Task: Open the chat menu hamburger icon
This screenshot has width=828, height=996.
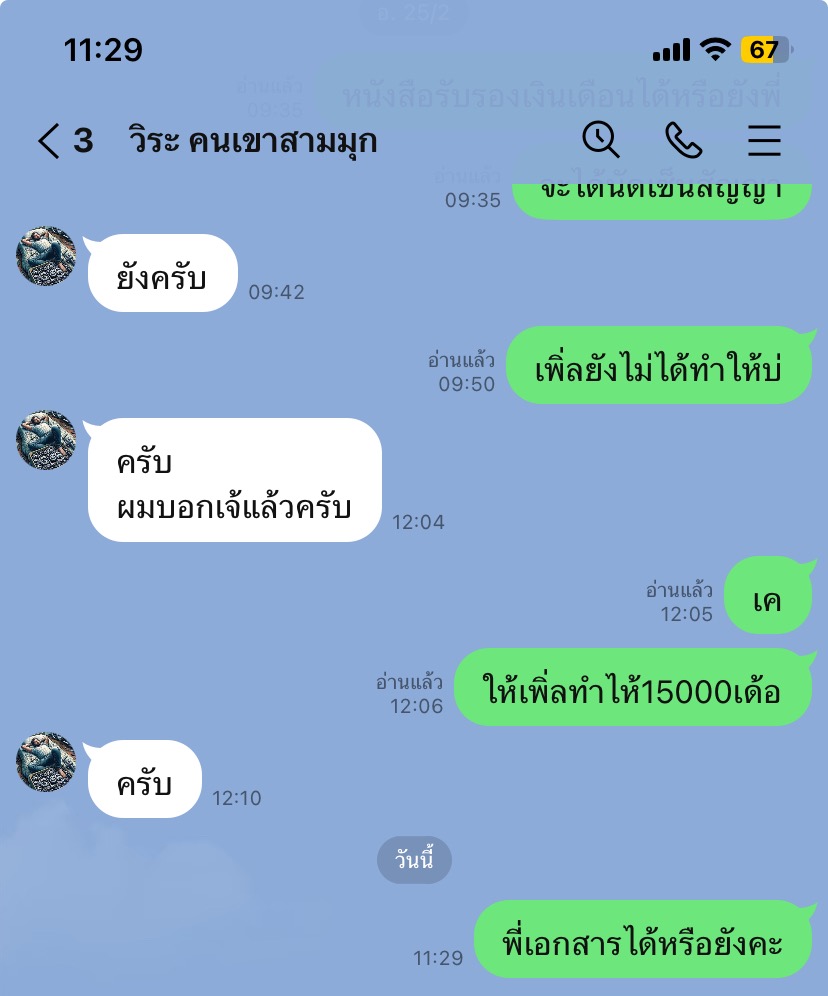Action: click(764, 141)
